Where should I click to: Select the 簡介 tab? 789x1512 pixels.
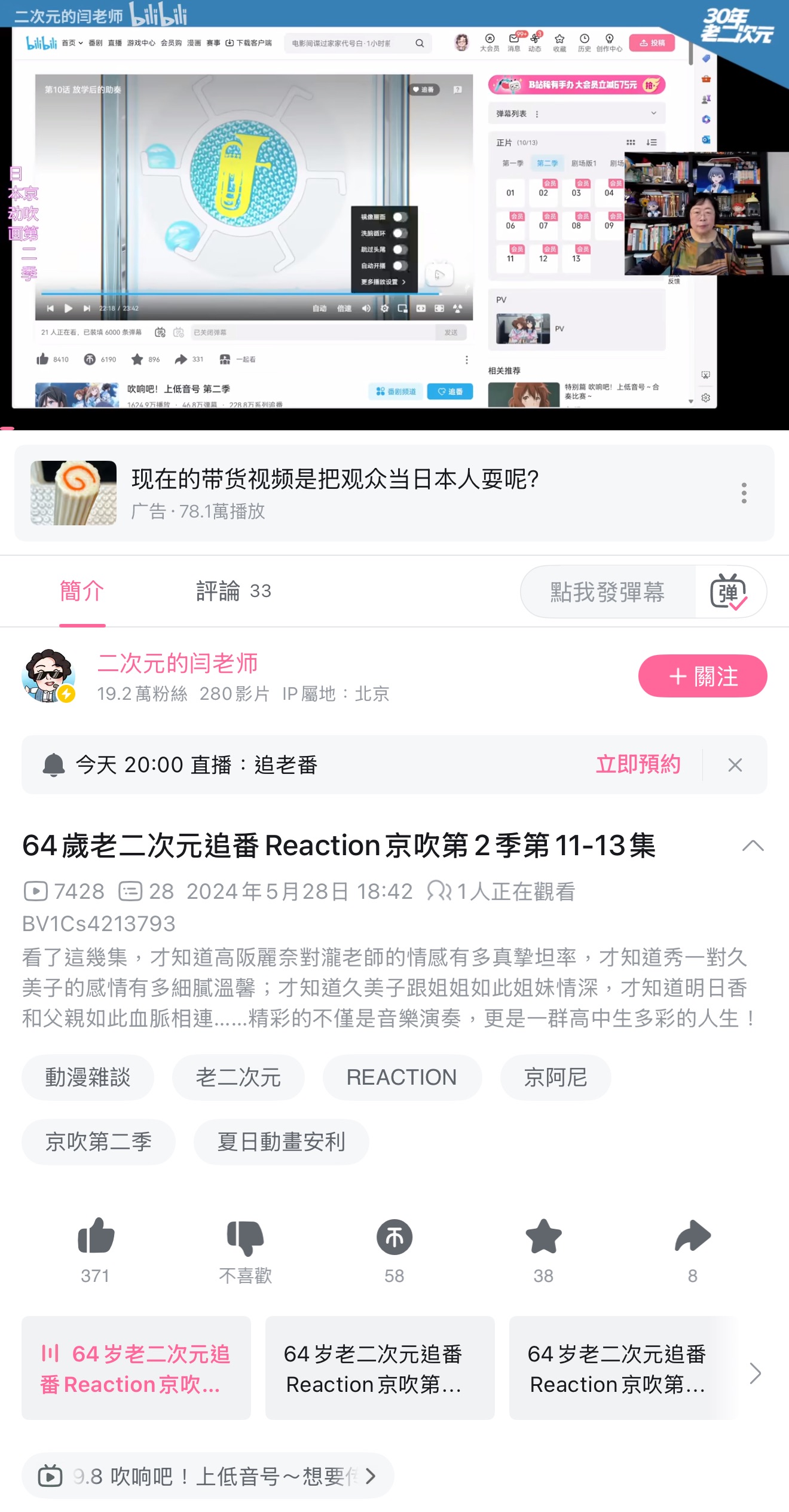tap(82, 591)
